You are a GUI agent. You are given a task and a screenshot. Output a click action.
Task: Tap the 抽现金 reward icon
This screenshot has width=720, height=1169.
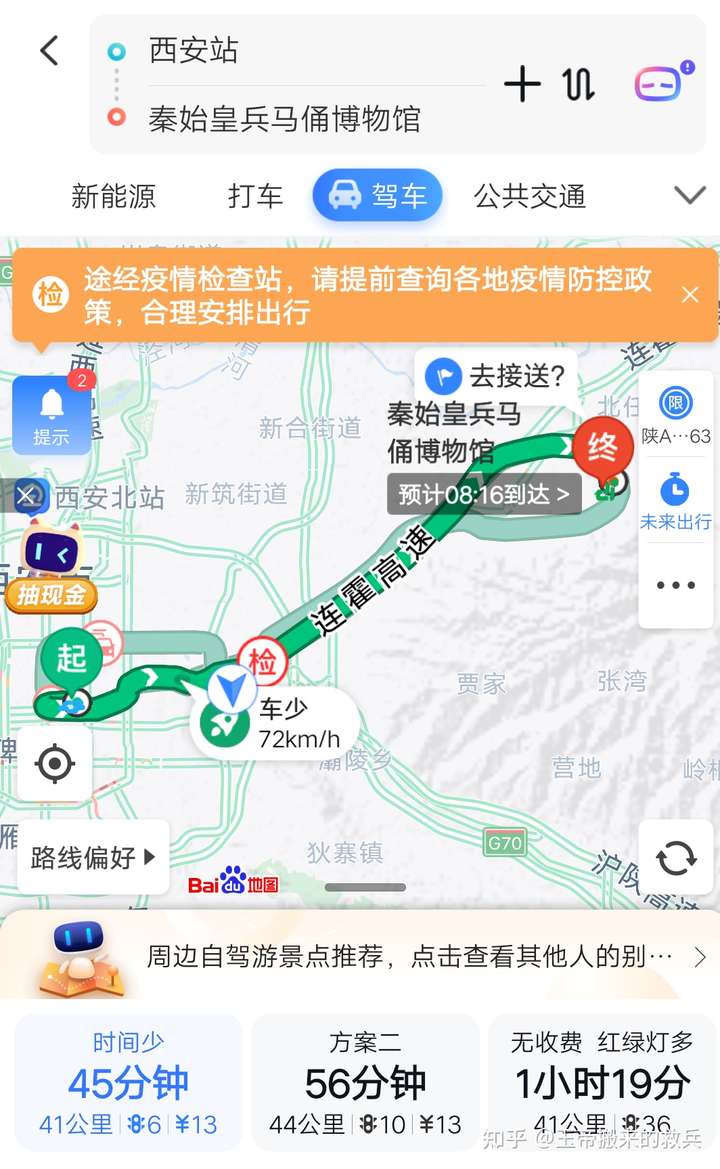(x=50, y=594)
